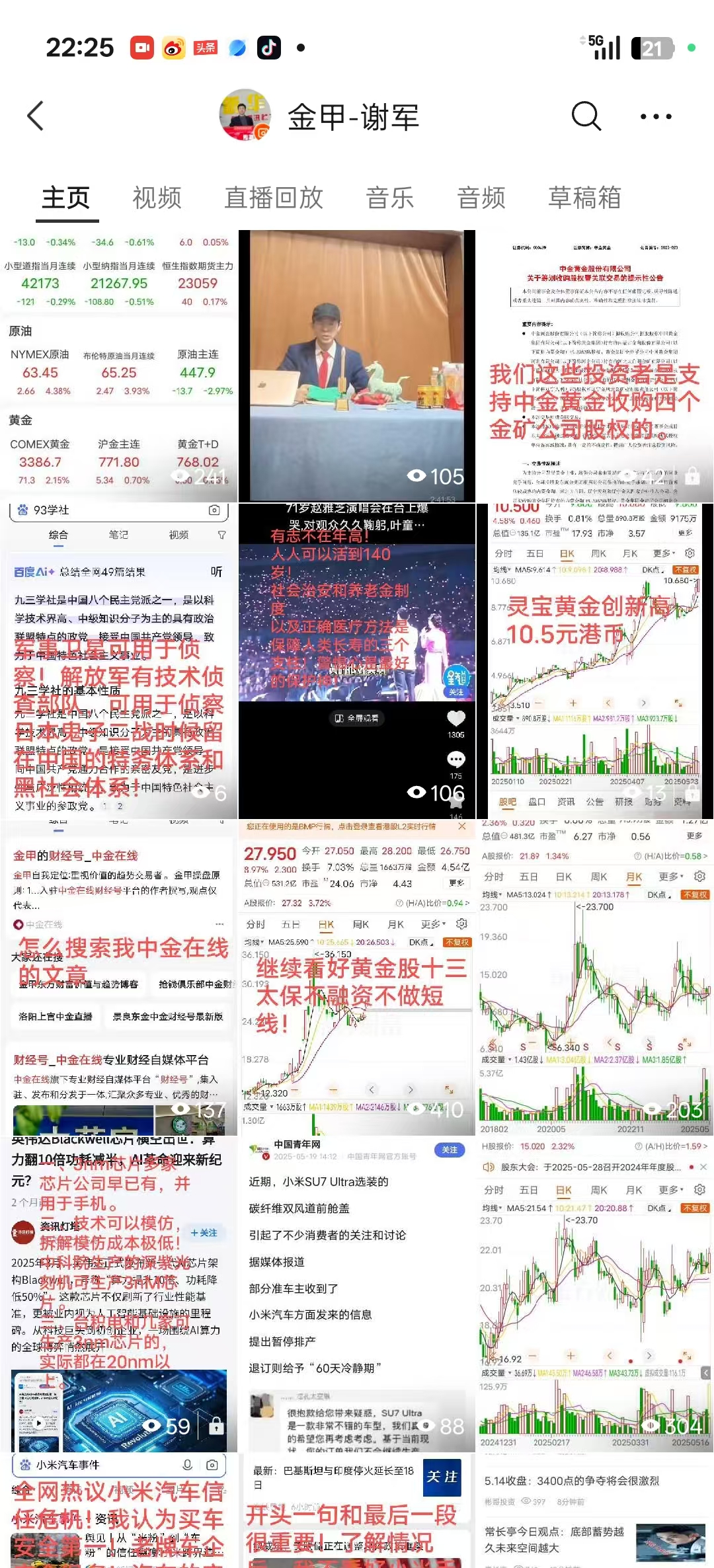Open the 中国青年网 小米SU7 Ultra post
Viewport: 714px width, 1568px height.
357,1294
